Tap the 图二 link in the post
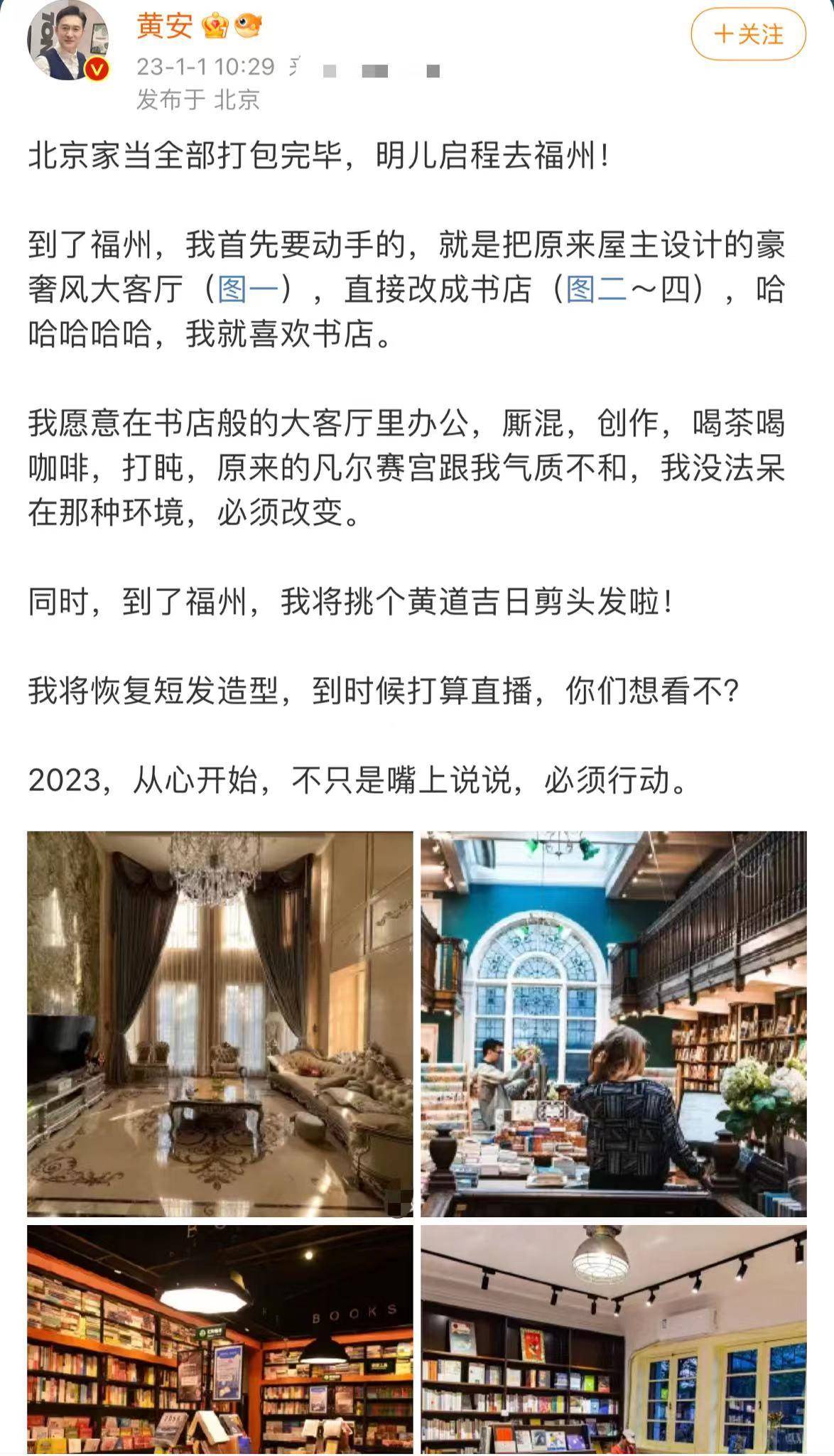Screen dimensions: 834x1456 596,290
